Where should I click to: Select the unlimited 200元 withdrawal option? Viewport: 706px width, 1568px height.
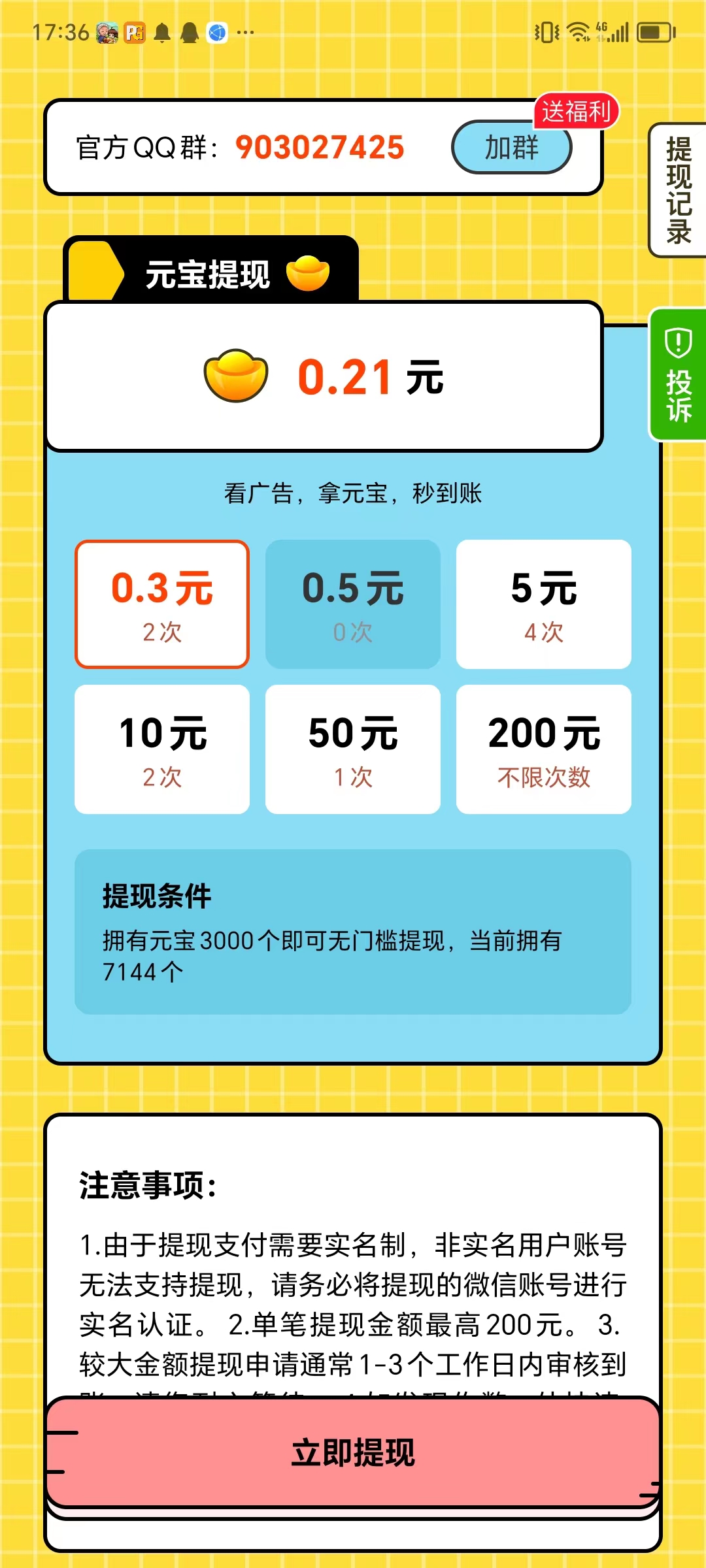[543, 749]
